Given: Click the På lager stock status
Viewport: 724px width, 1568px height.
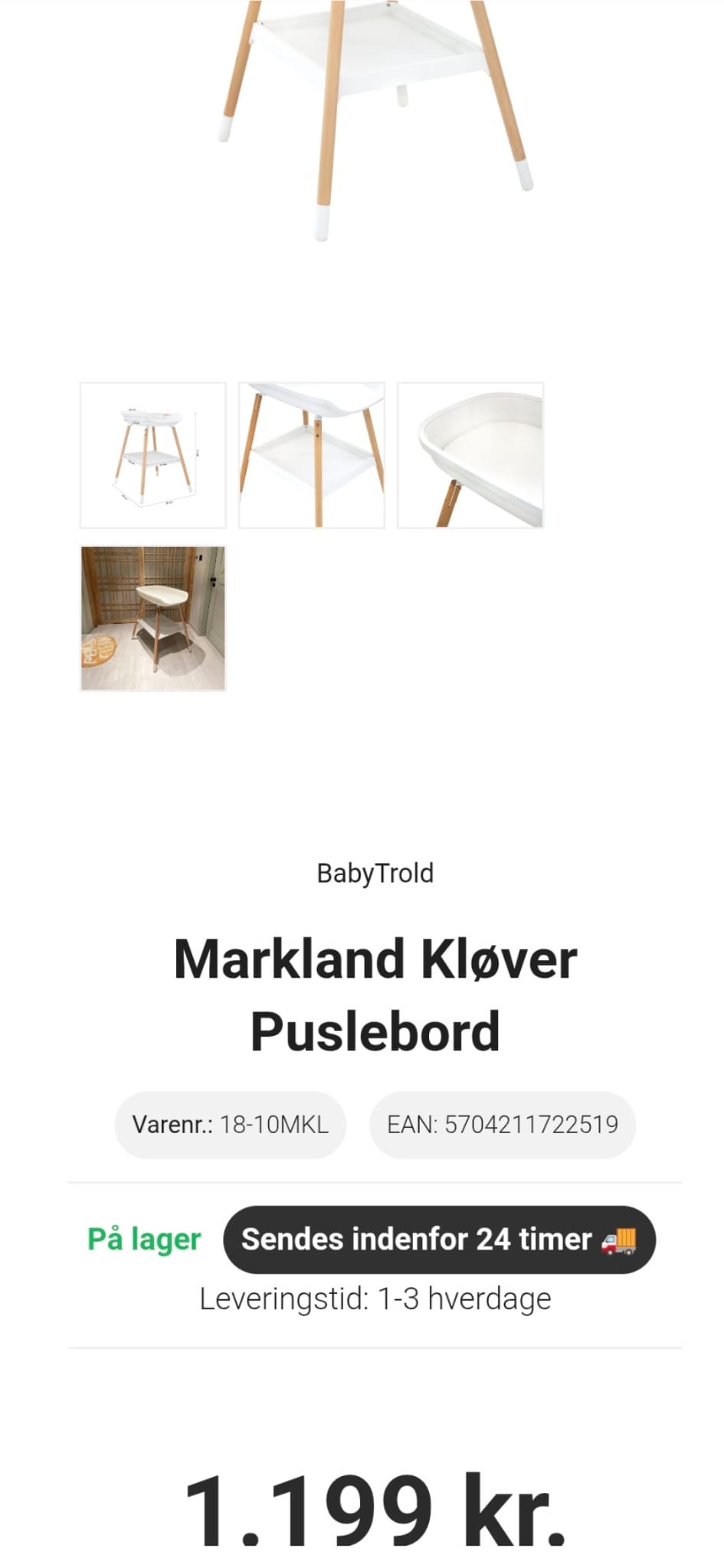Looking at the screenshot, I should pos(144,1240).
